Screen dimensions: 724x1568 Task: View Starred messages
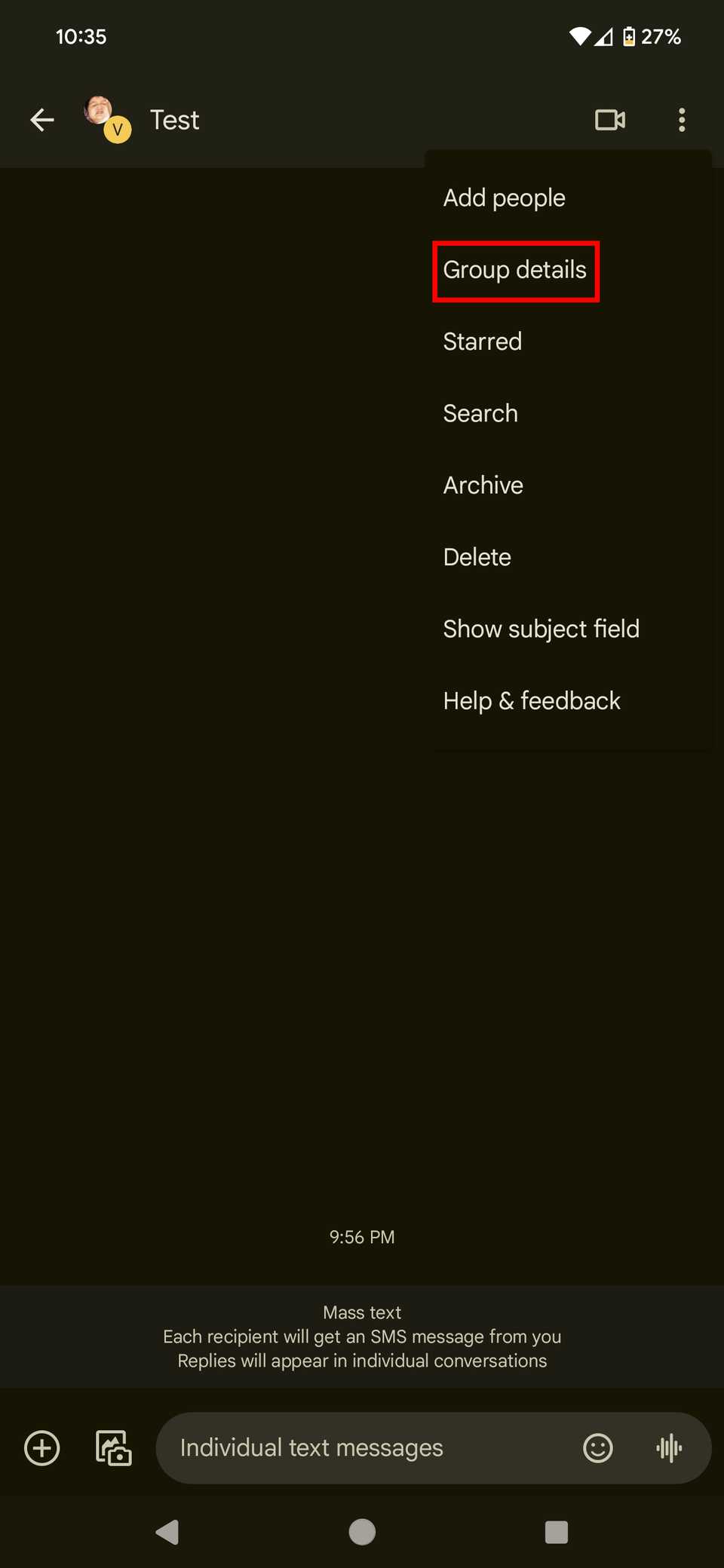[482, 341]
